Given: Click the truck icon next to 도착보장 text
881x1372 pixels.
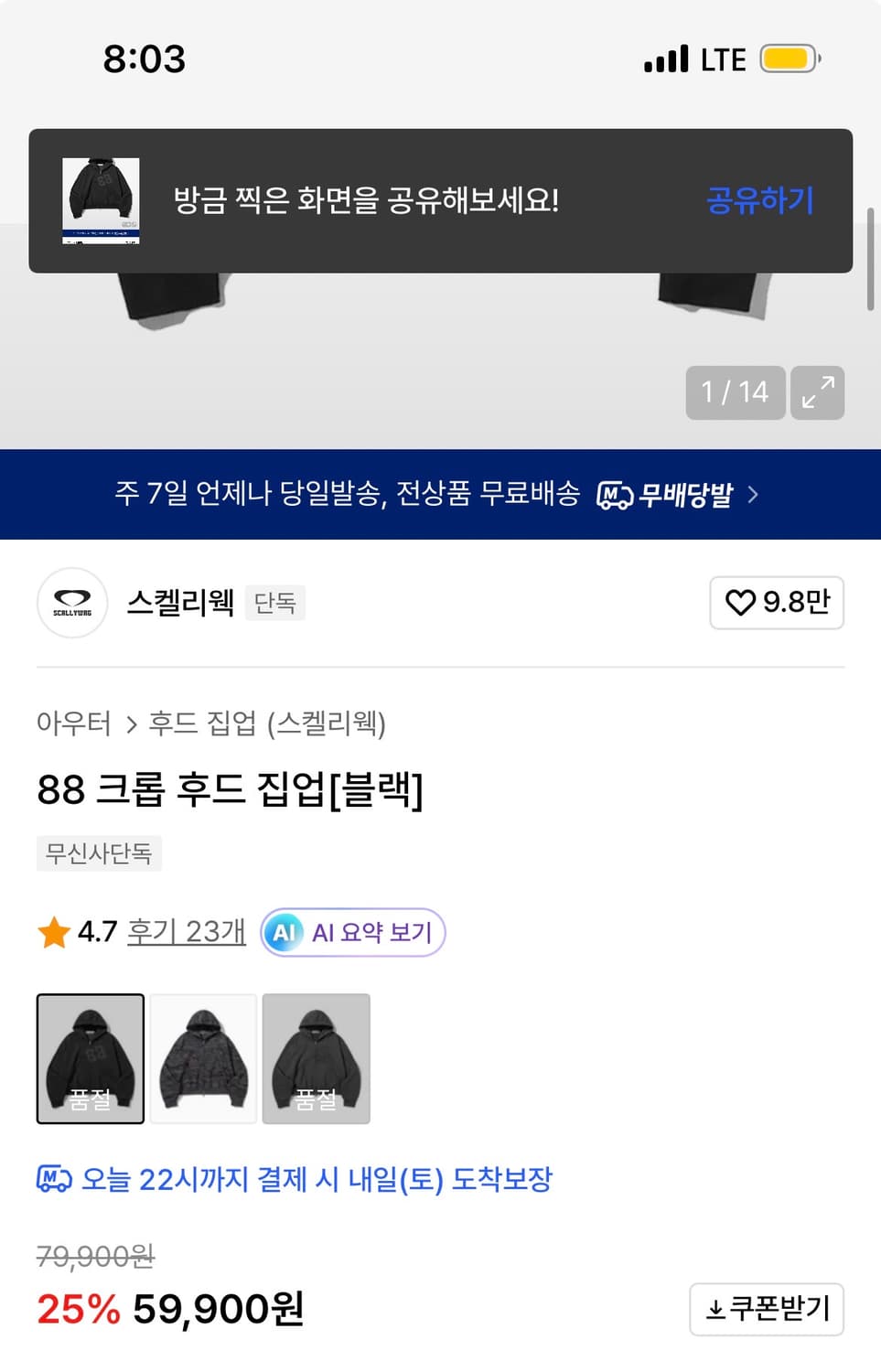Looking at the screenshot, I should coord(53,1180).
